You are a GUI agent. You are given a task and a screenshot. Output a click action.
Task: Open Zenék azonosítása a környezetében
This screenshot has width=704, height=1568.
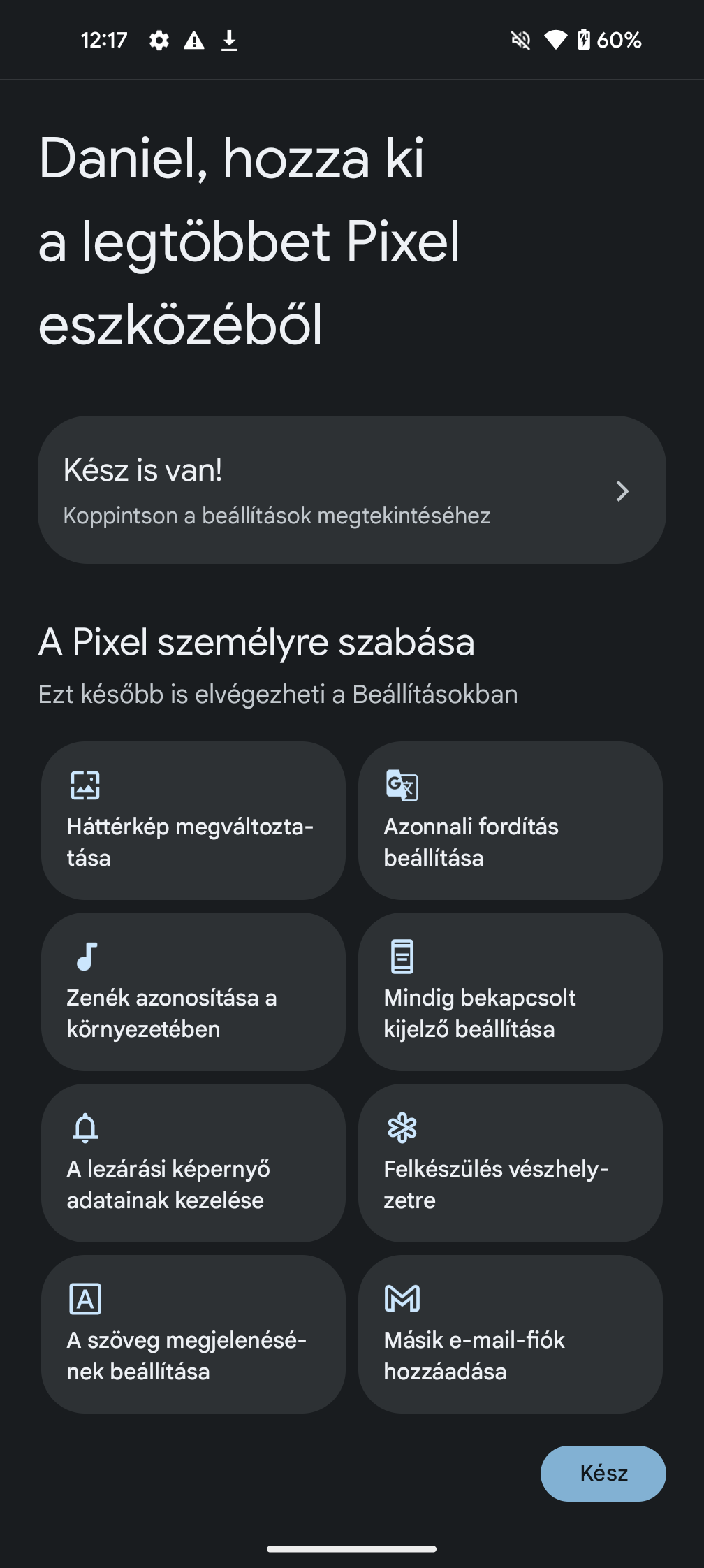click(x=193, y=992)
